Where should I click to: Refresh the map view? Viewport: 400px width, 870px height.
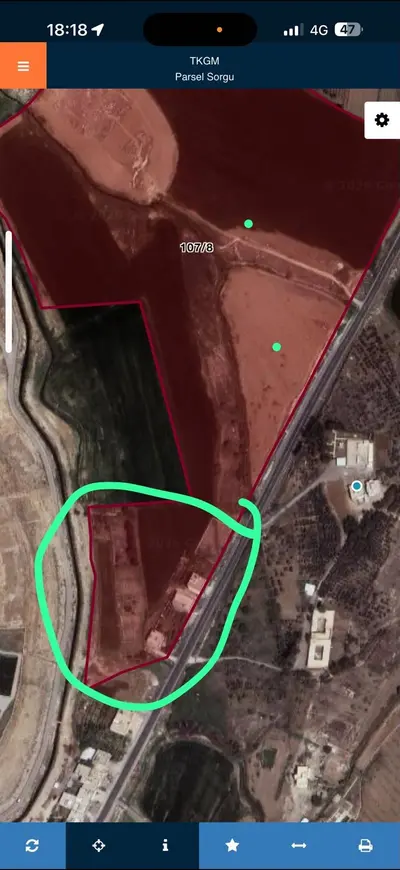[32, 846]
